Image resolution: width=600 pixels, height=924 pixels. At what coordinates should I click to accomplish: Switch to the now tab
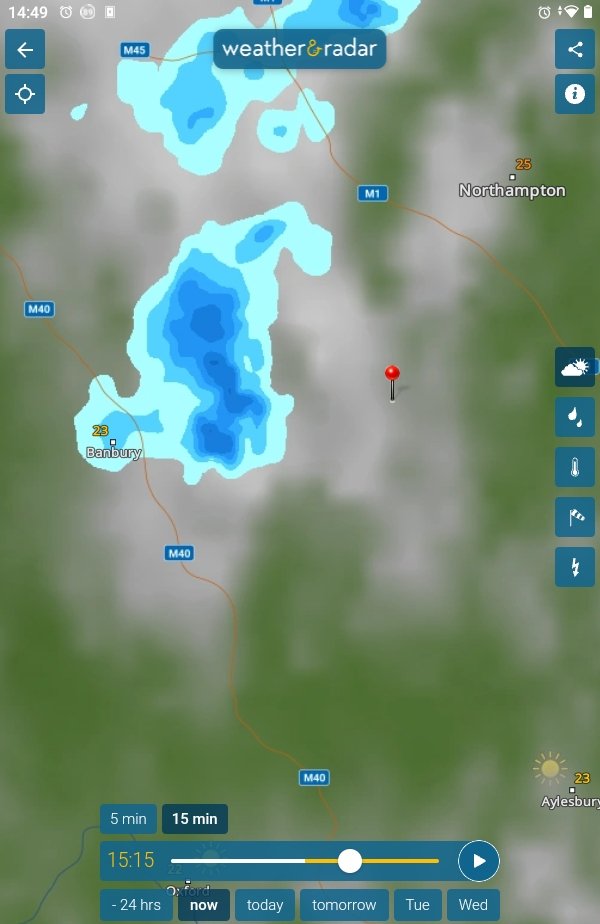pos(204,905)
